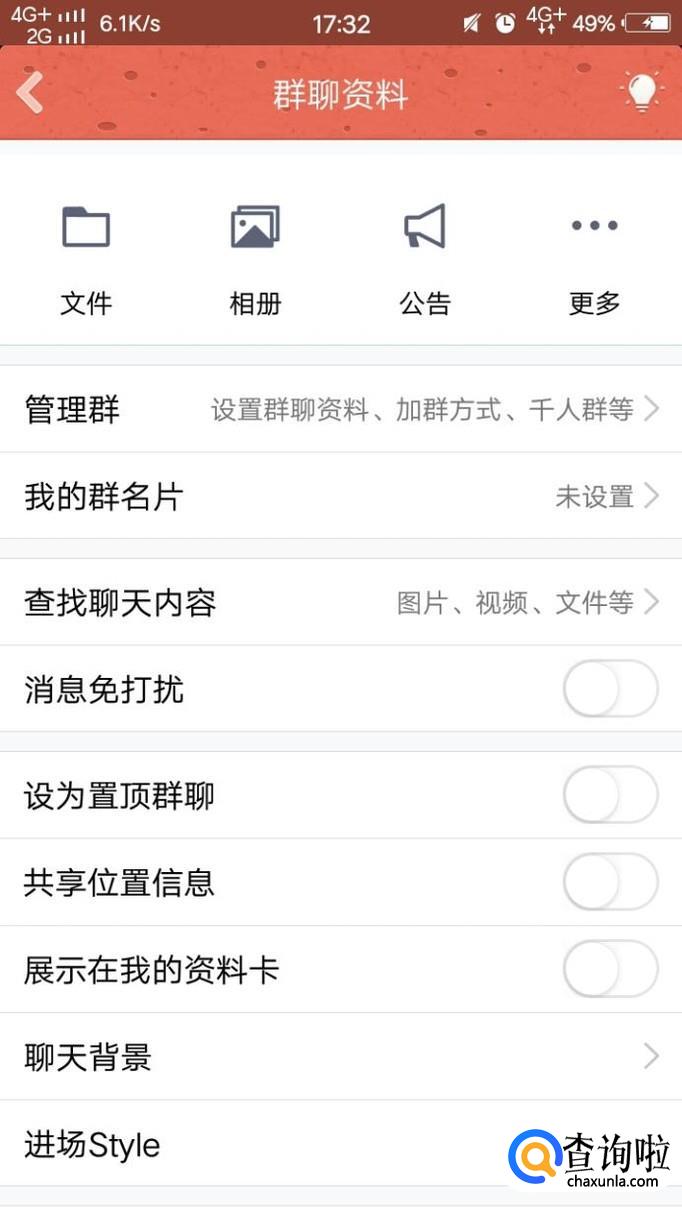The image size is (682, 1212).
Task: Enable 展示在我的资料卡 switch
Action: click(610, 970)
